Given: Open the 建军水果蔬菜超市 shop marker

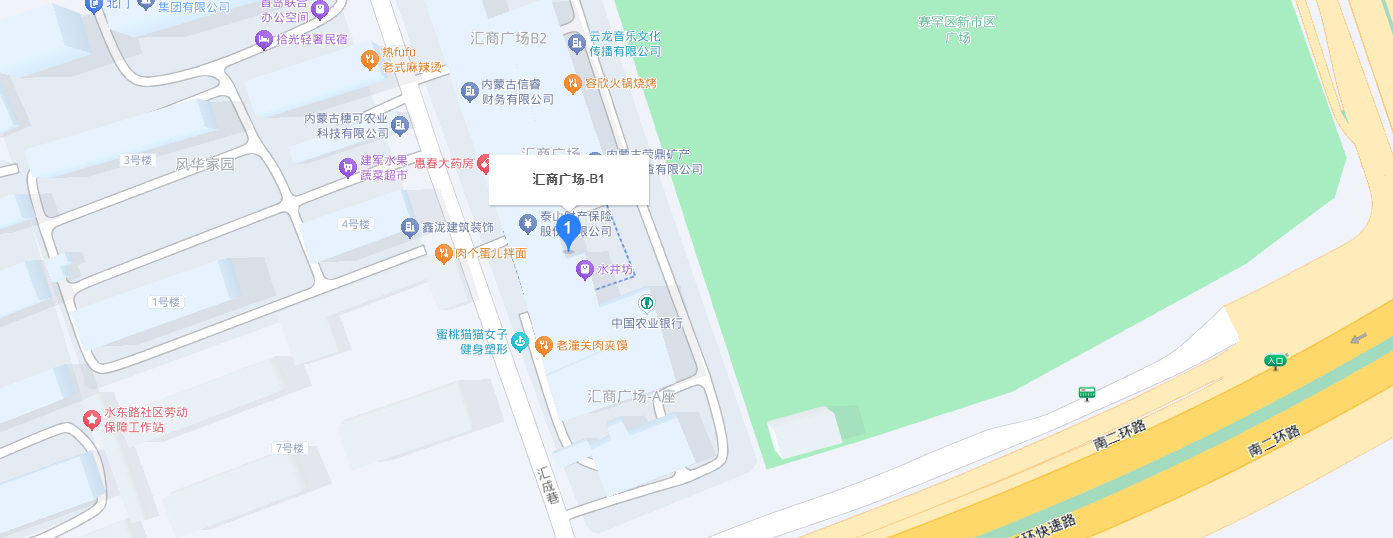Looking at the screenshot, I should (347, 168).
